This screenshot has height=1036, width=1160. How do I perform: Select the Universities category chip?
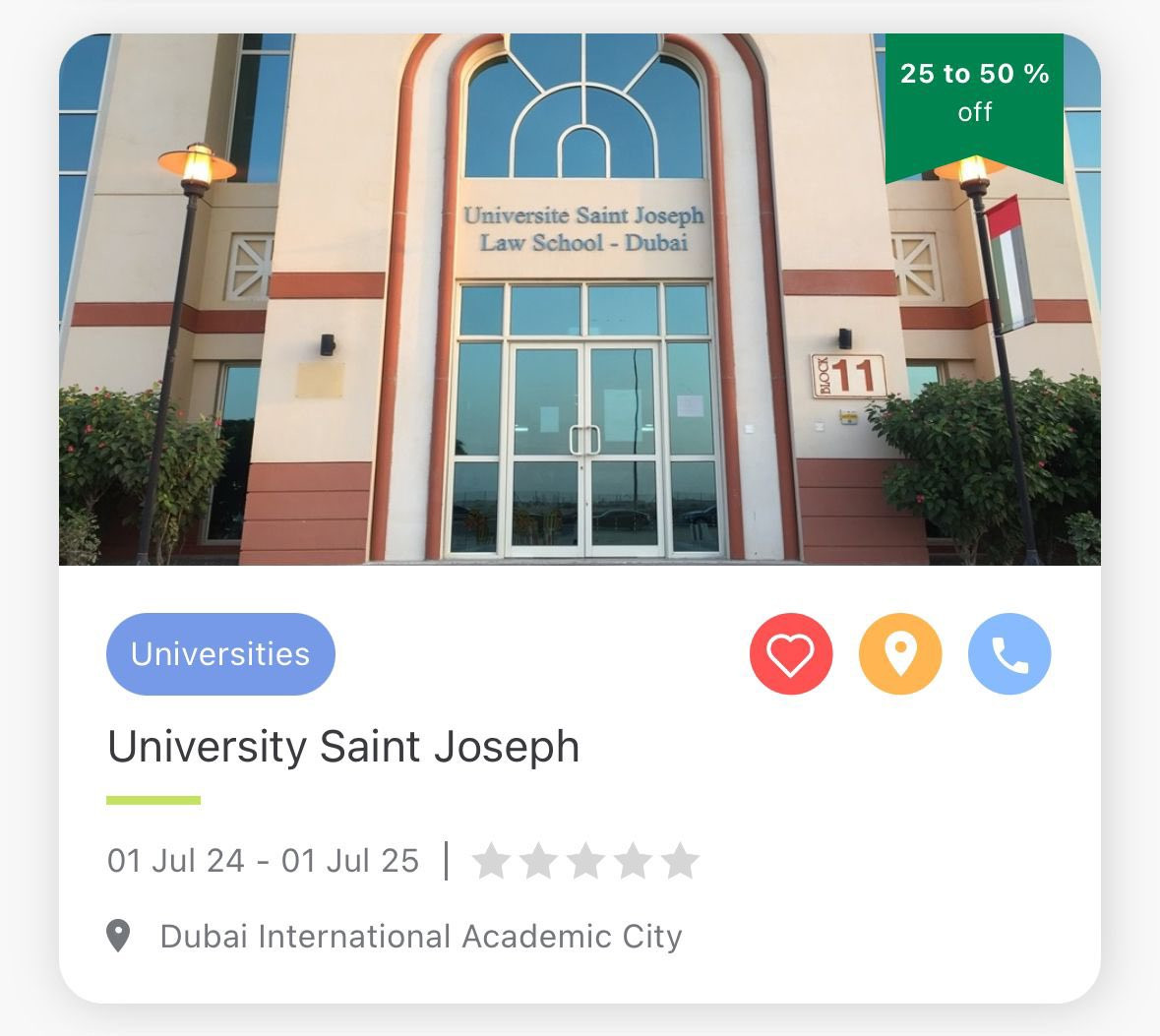tap(220, 654)
